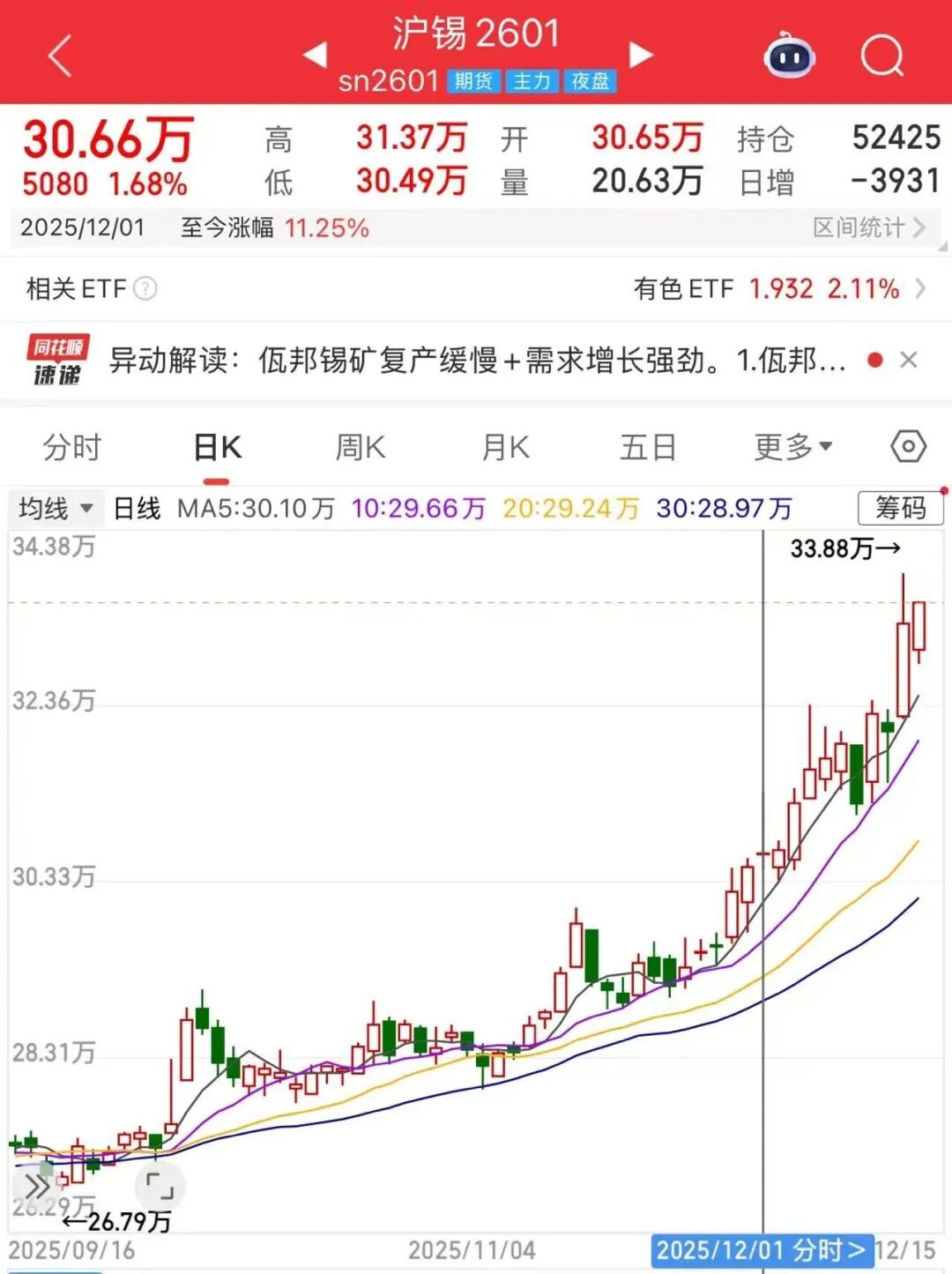The width and height of the screenshot is (952, 1274).
Task: Open 2025/12/01 分时 intraday view
Action: click(762, 1249)
